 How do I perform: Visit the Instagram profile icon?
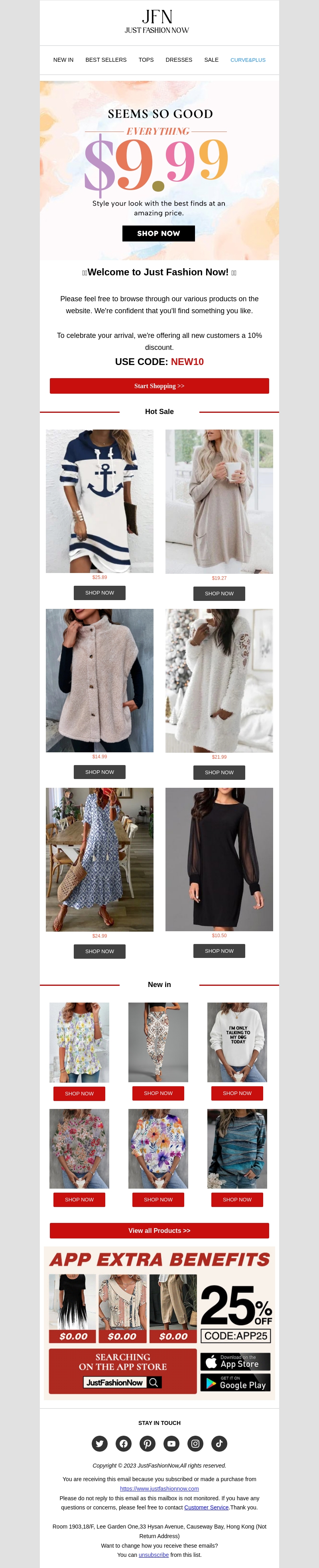click(195, 1443)
